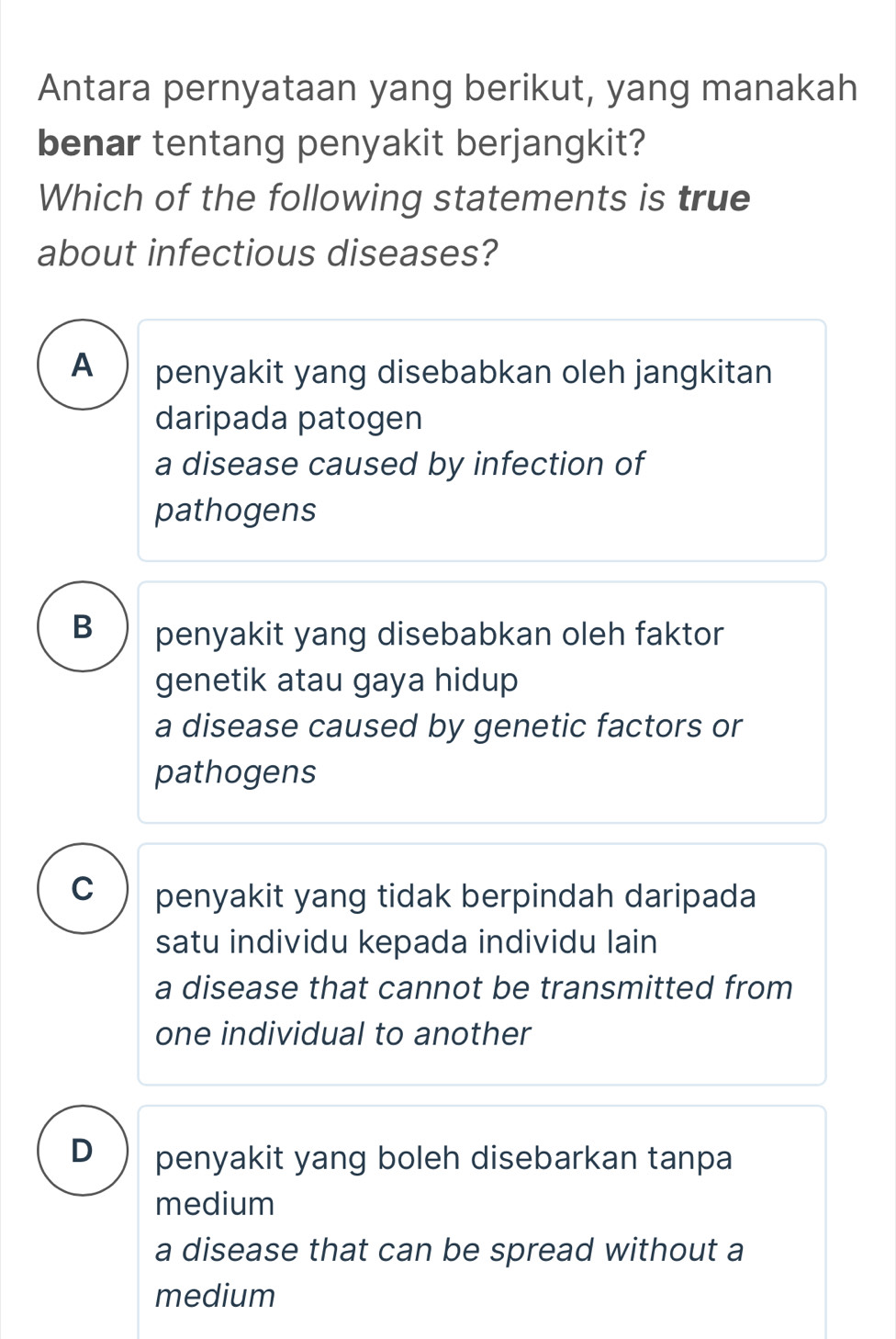Click the Malay text of option C

454,918
